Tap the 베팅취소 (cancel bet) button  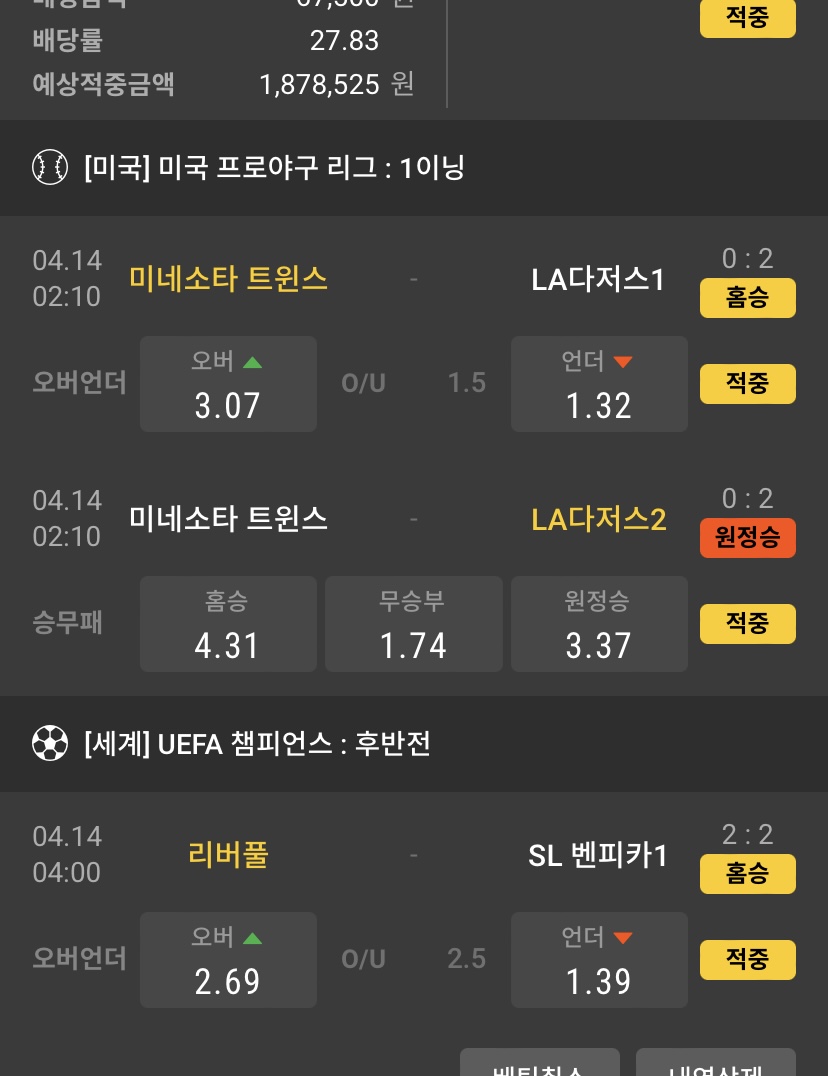coord(539,1064)
